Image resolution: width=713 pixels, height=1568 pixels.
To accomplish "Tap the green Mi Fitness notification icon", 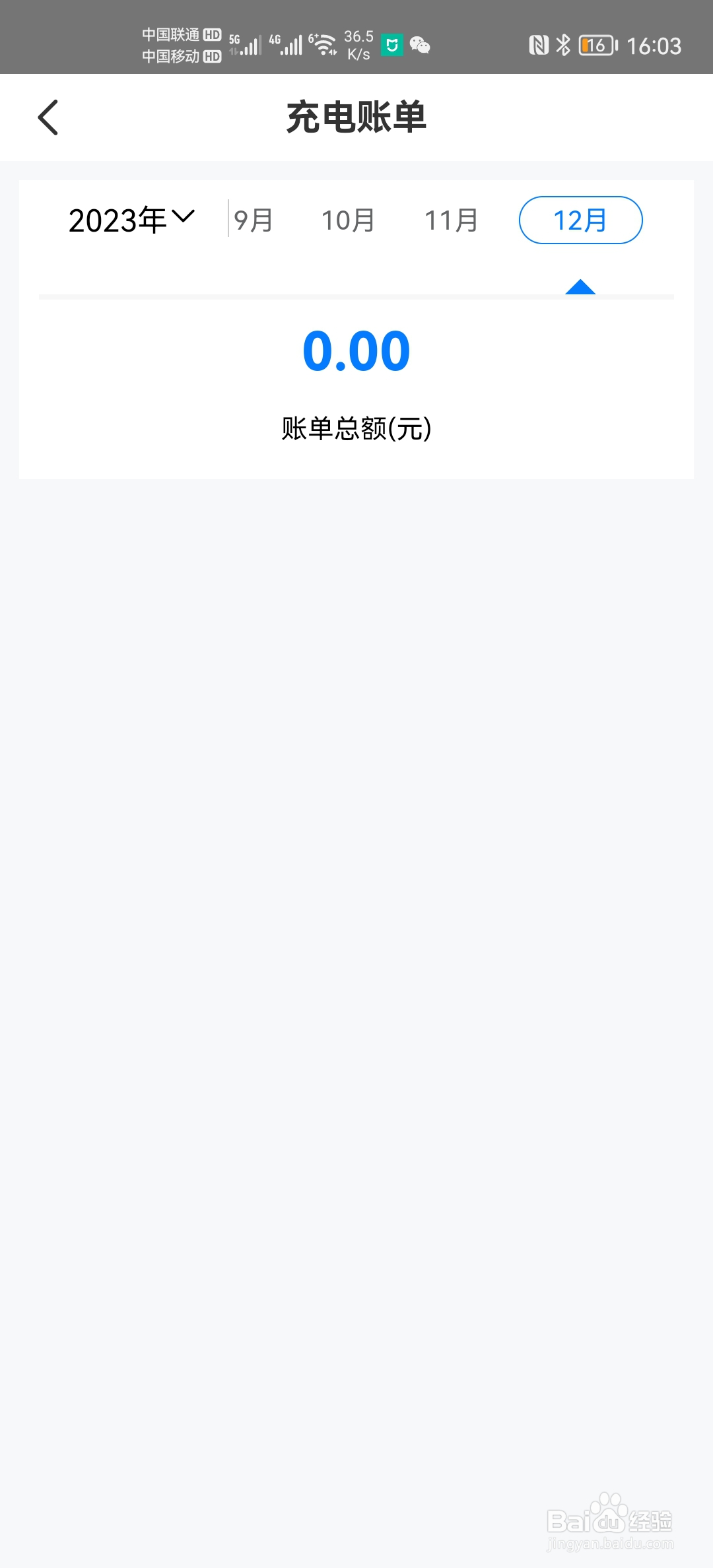I will click(391, 46).
